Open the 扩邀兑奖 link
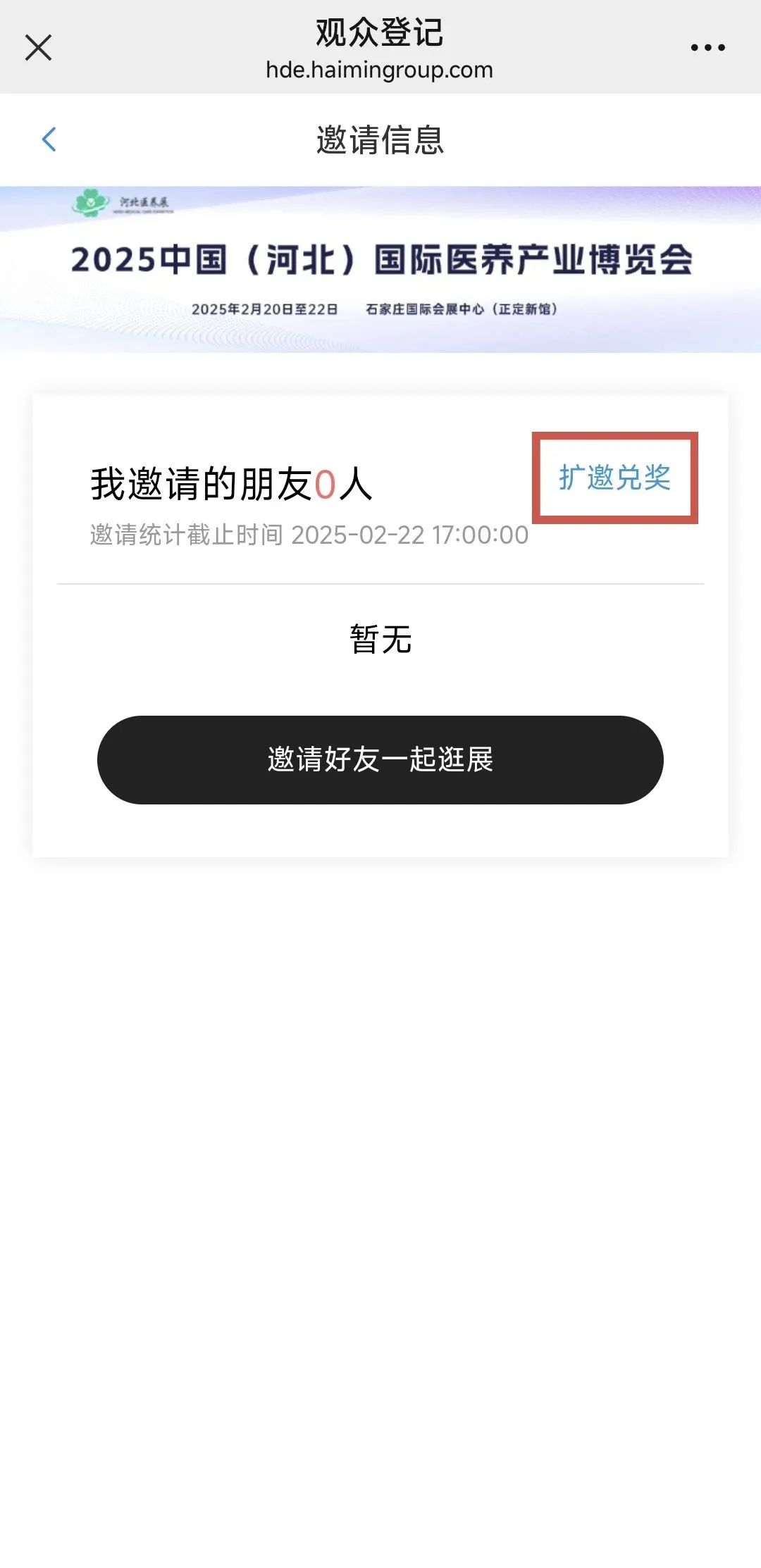 [x=614, y=478]
